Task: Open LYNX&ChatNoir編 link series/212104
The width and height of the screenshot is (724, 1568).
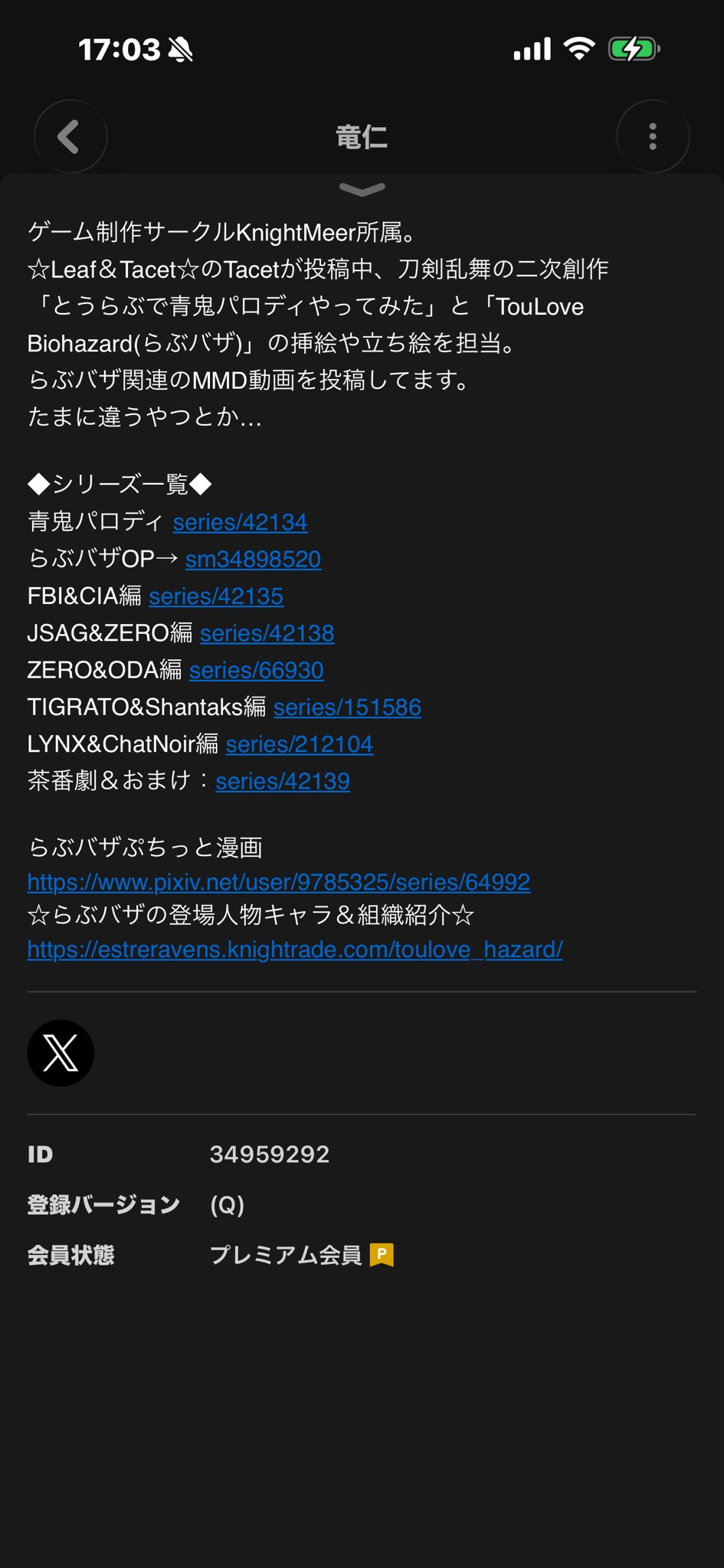Action: point(299,744)
